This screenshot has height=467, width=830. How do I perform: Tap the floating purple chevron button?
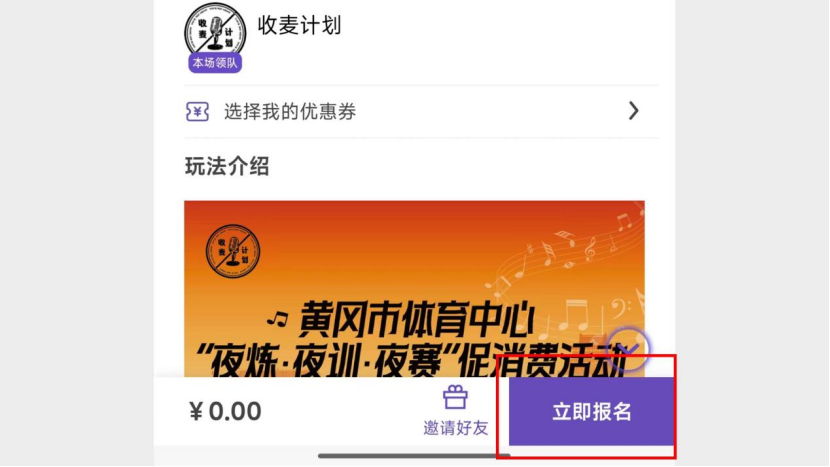[629, 348]
